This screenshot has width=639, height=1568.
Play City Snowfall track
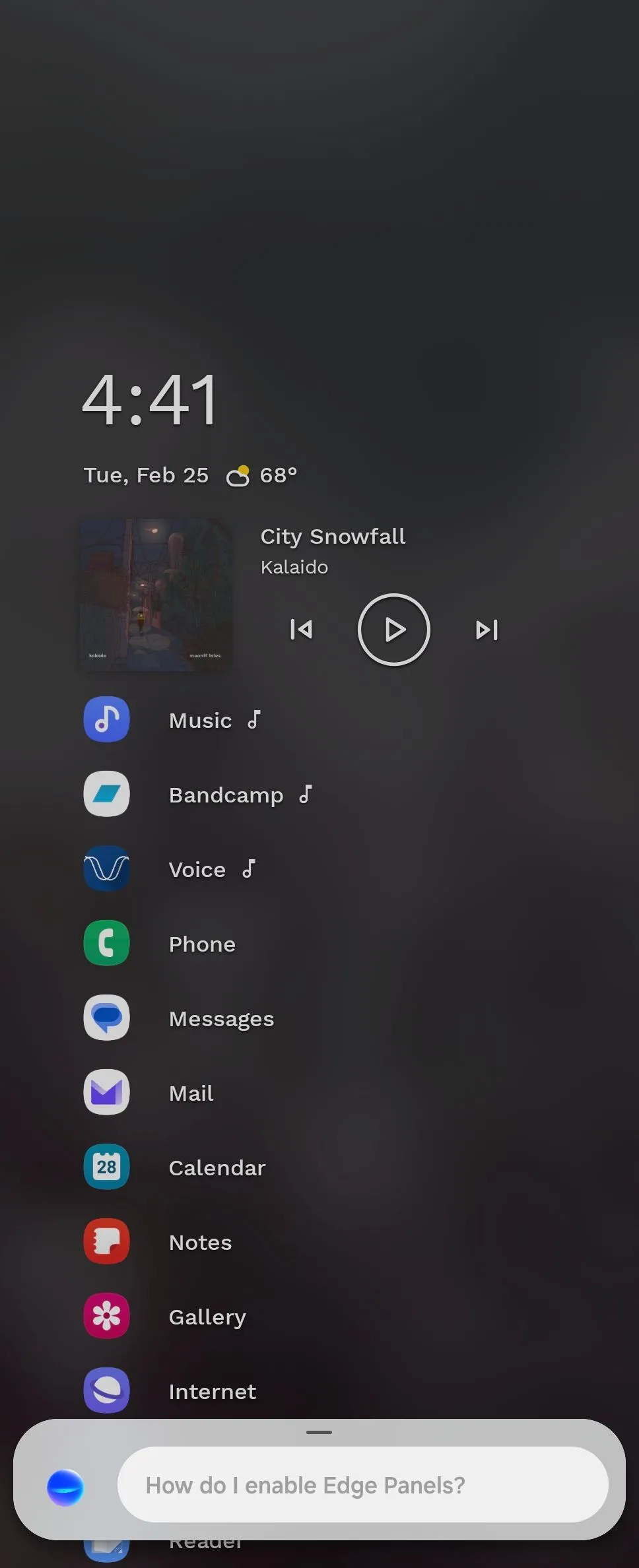pos(393,630)
